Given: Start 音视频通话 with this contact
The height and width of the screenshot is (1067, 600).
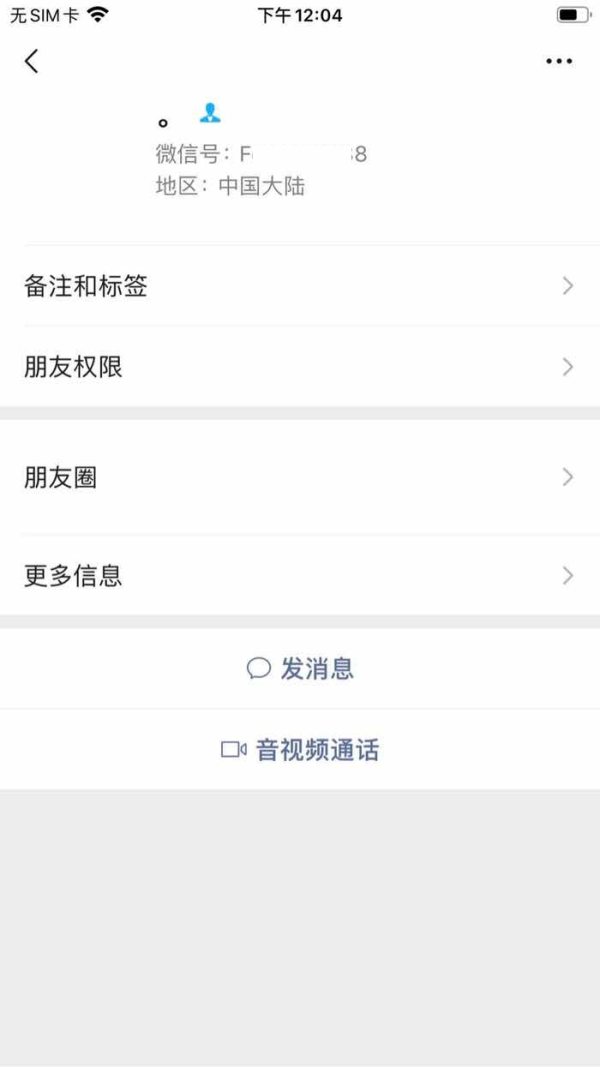Looking at the screenshot, I should click(300, 750).
